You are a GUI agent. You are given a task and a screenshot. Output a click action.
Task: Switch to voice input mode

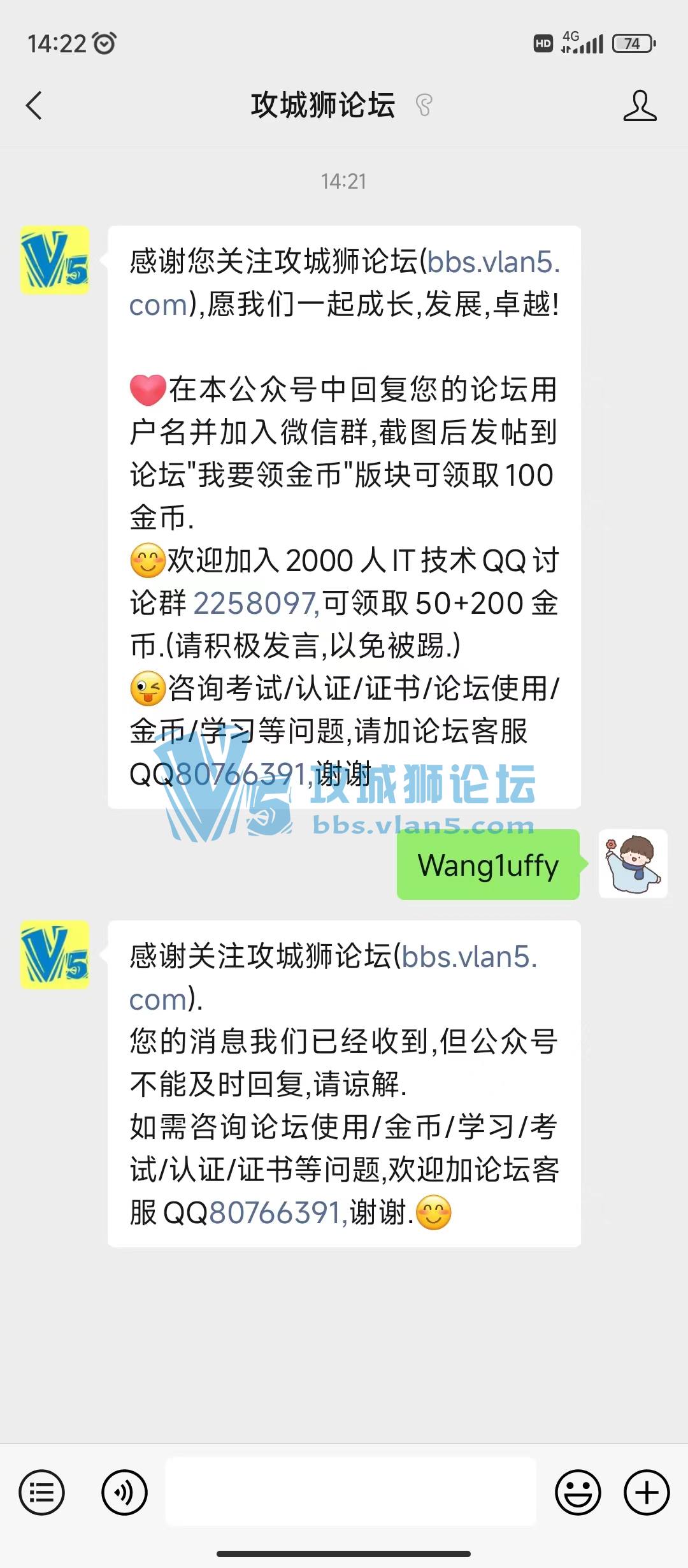click(124, 1493)
